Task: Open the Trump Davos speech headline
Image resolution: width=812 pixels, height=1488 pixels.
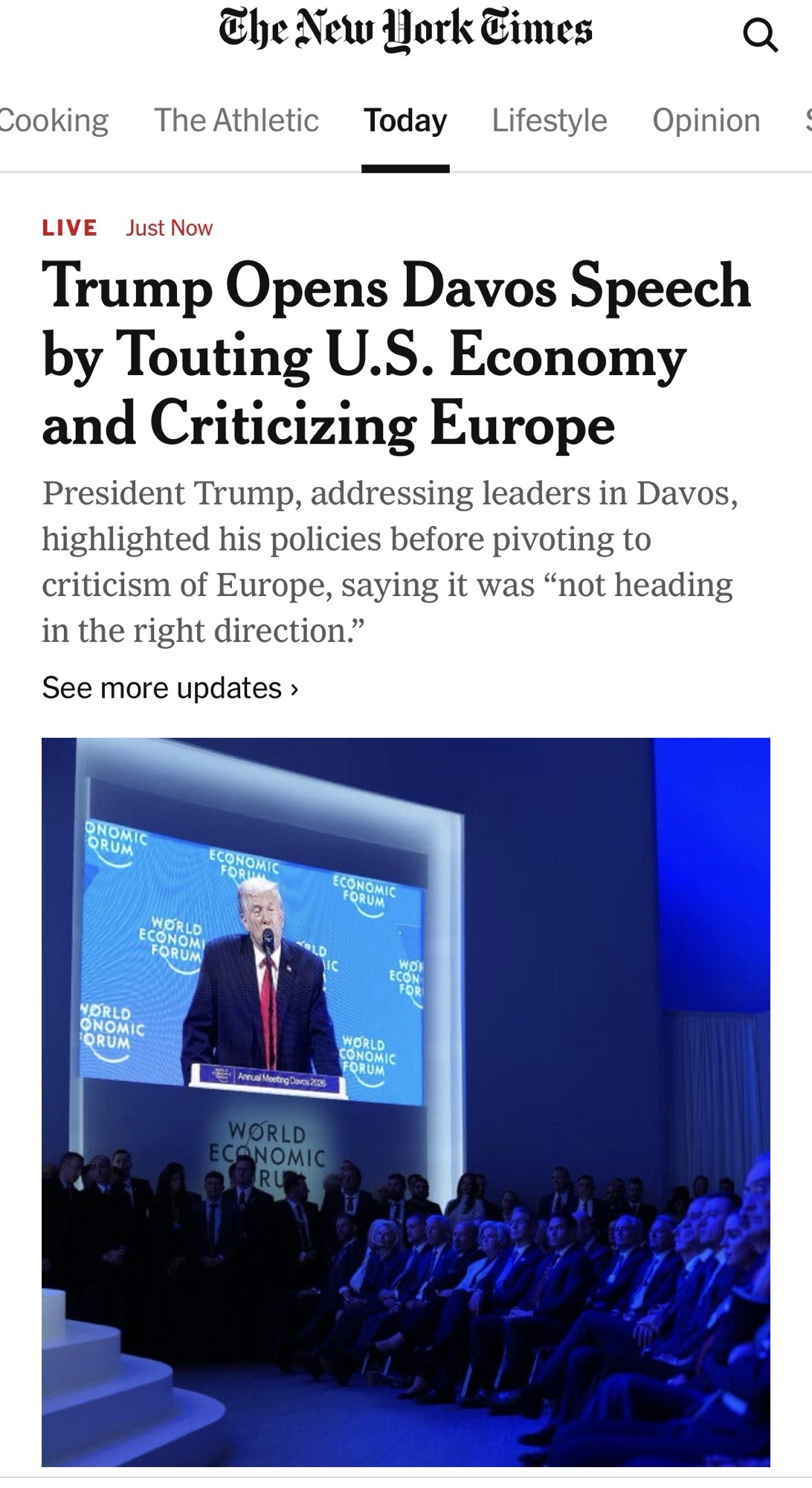Action: 396,354
